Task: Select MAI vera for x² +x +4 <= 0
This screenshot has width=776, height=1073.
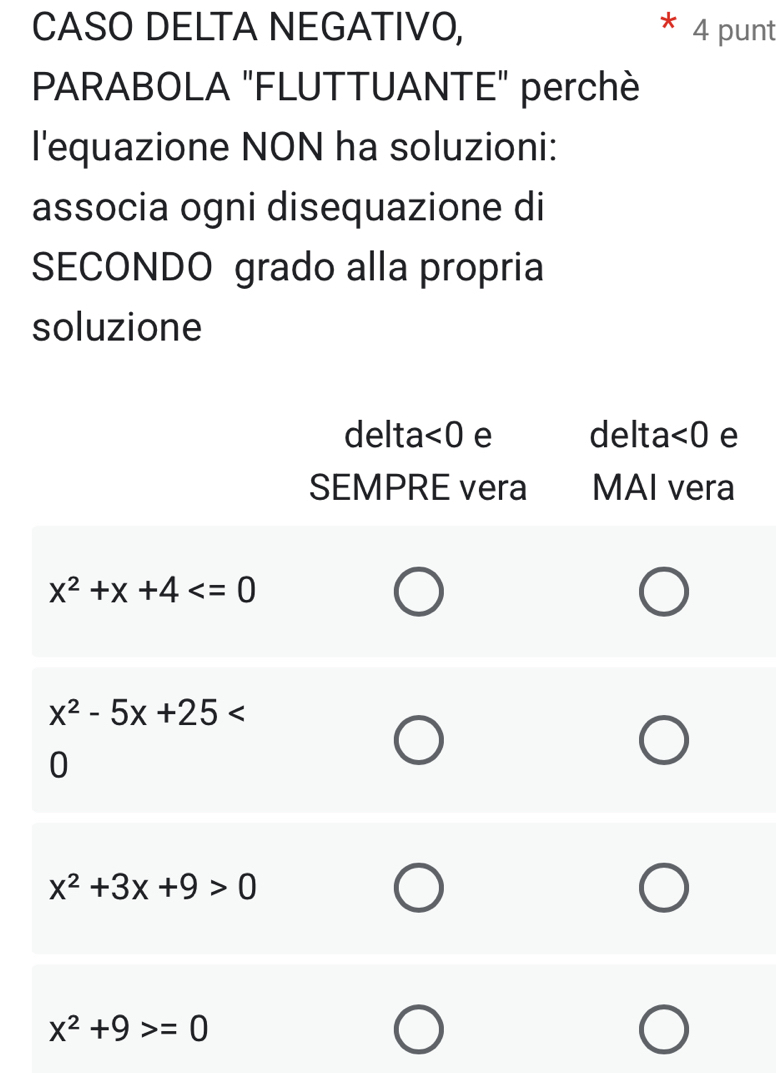Action: tap(664, 592)
